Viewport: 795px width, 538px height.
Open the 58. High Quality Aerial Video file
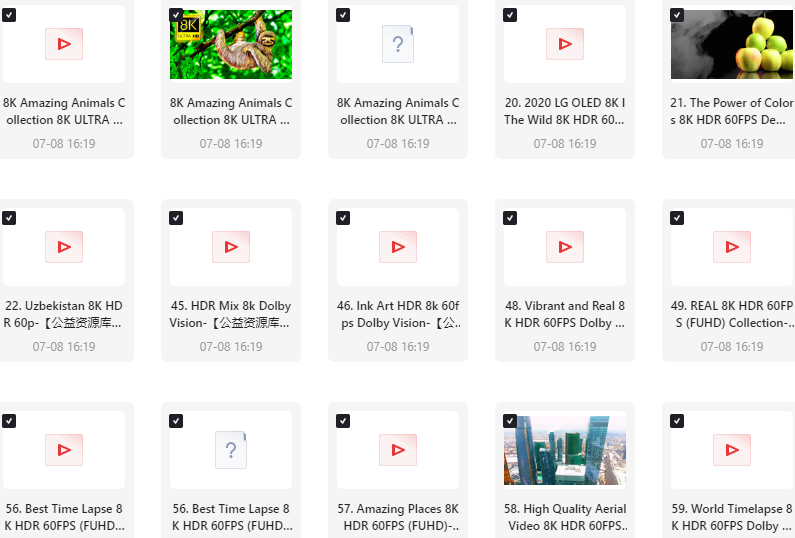coord(565,450)
